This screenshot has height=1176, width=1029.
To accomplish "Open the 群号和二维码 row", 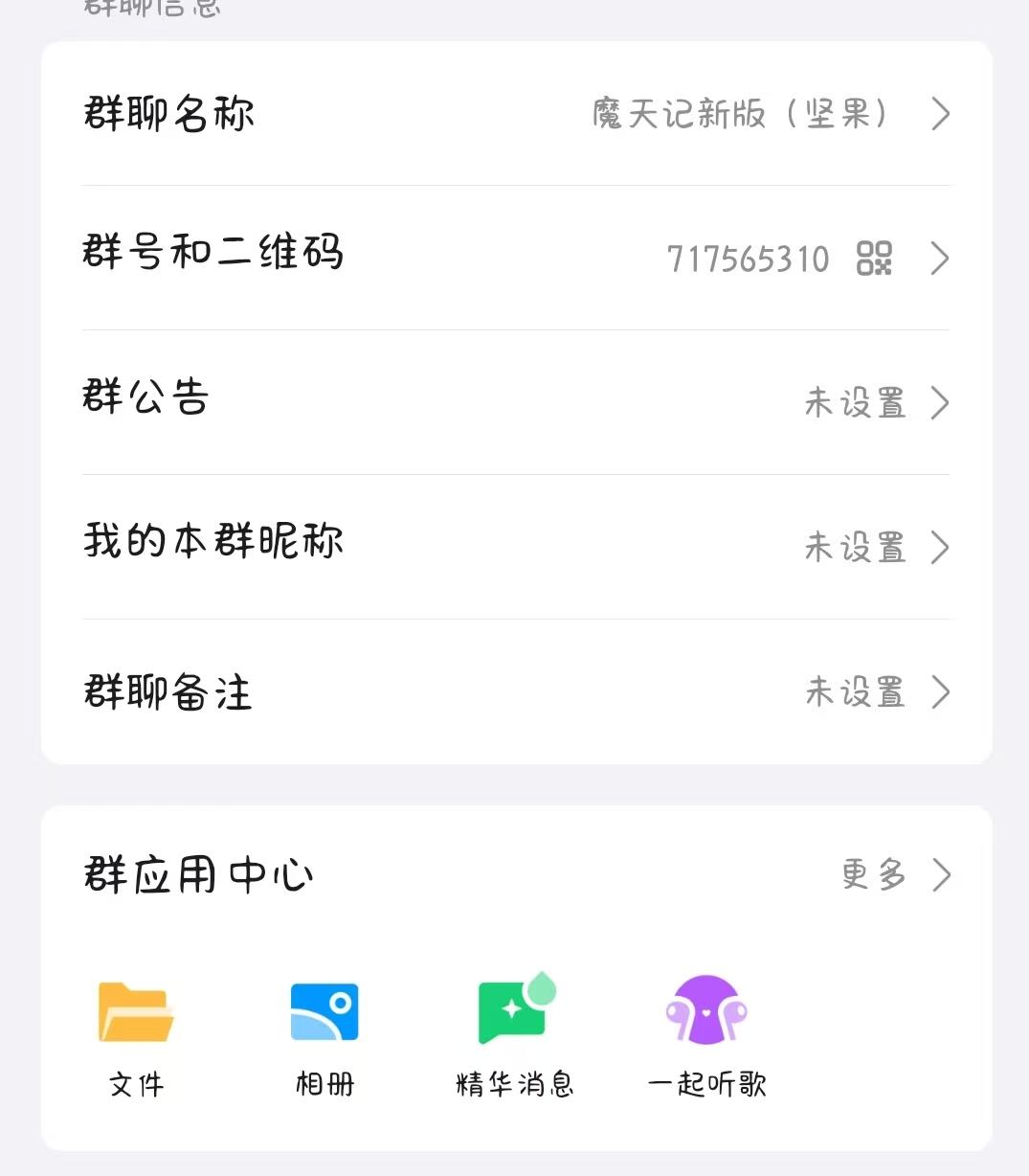I will point(214,254).
